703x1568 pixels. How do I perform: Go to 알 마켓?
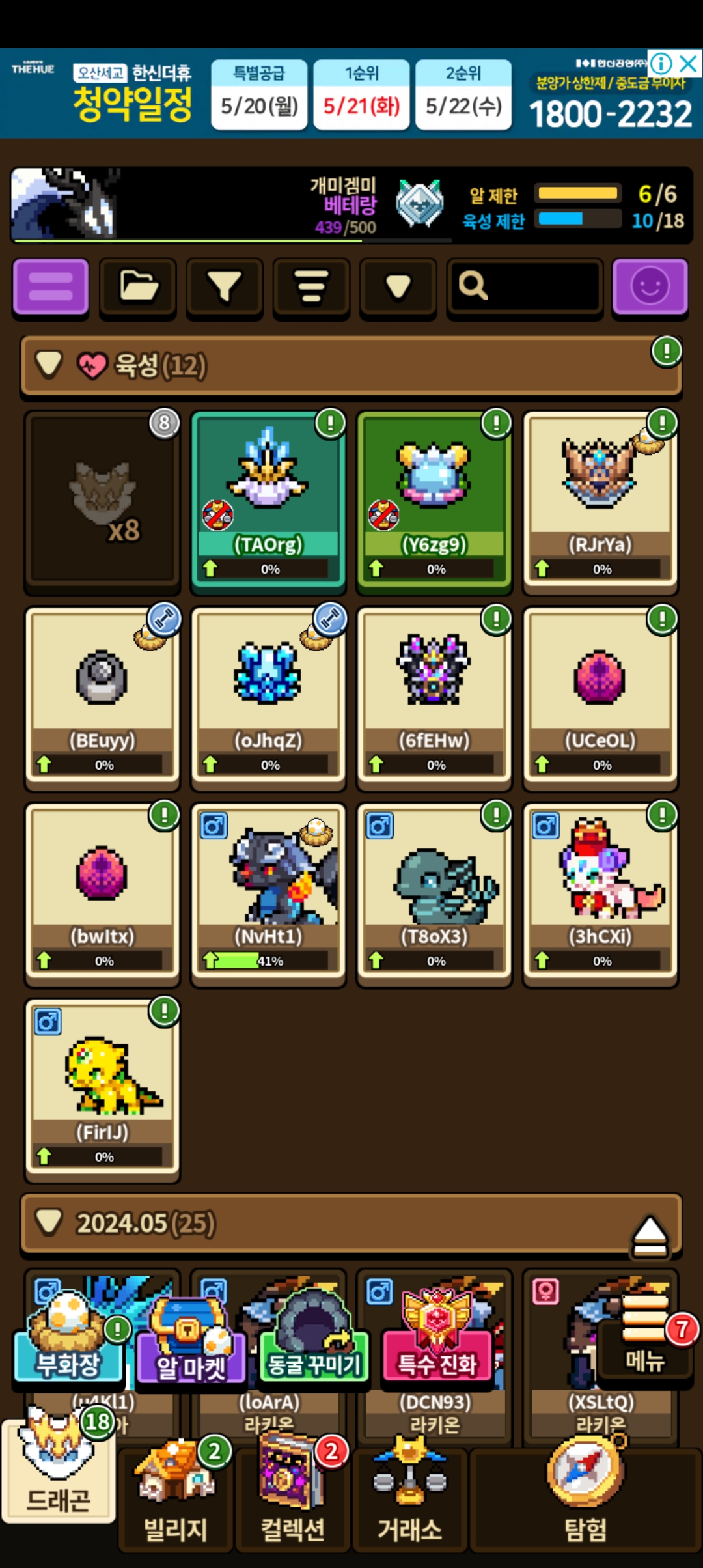pos(190,1348)
